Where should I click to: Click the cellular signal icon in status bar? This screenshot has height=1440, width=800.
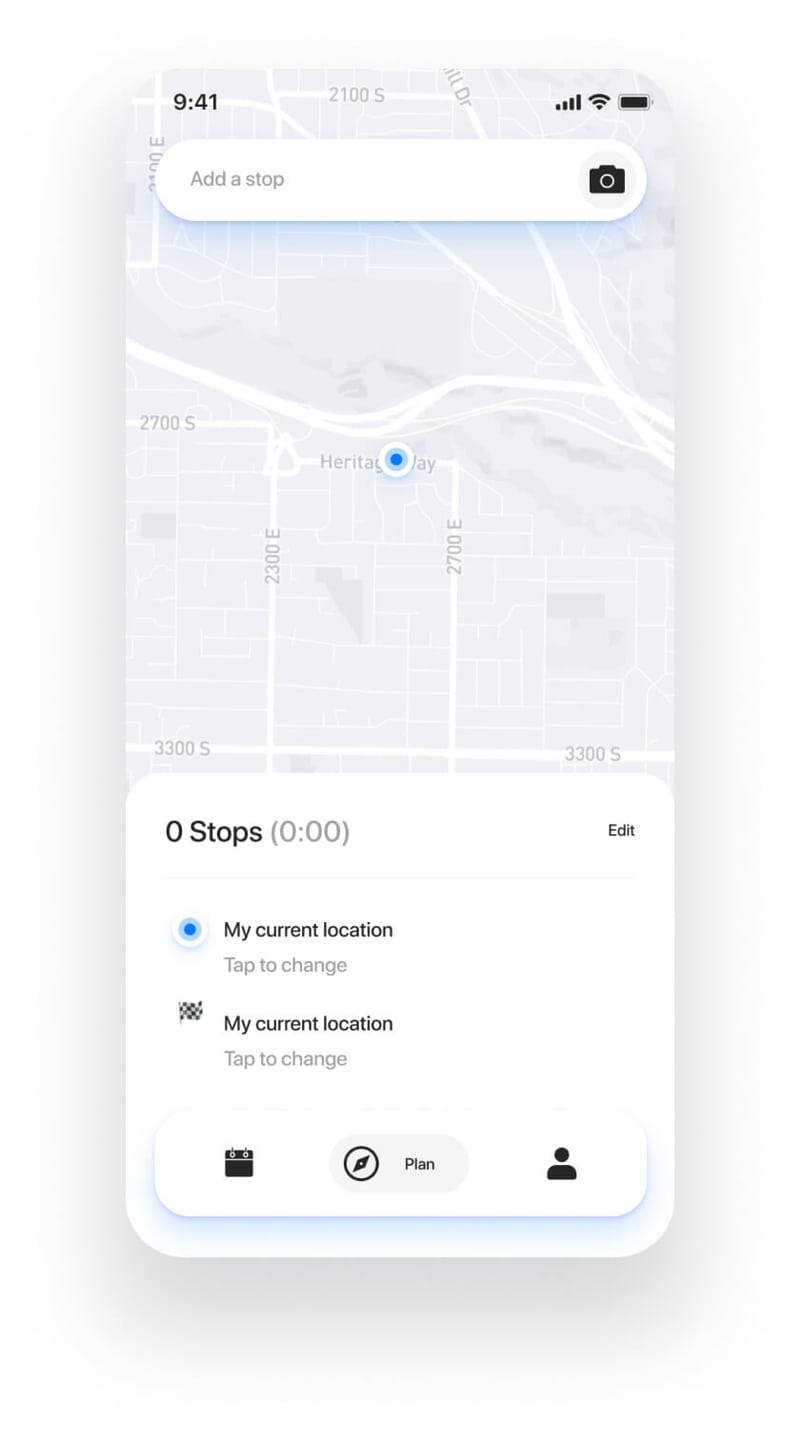567,101
